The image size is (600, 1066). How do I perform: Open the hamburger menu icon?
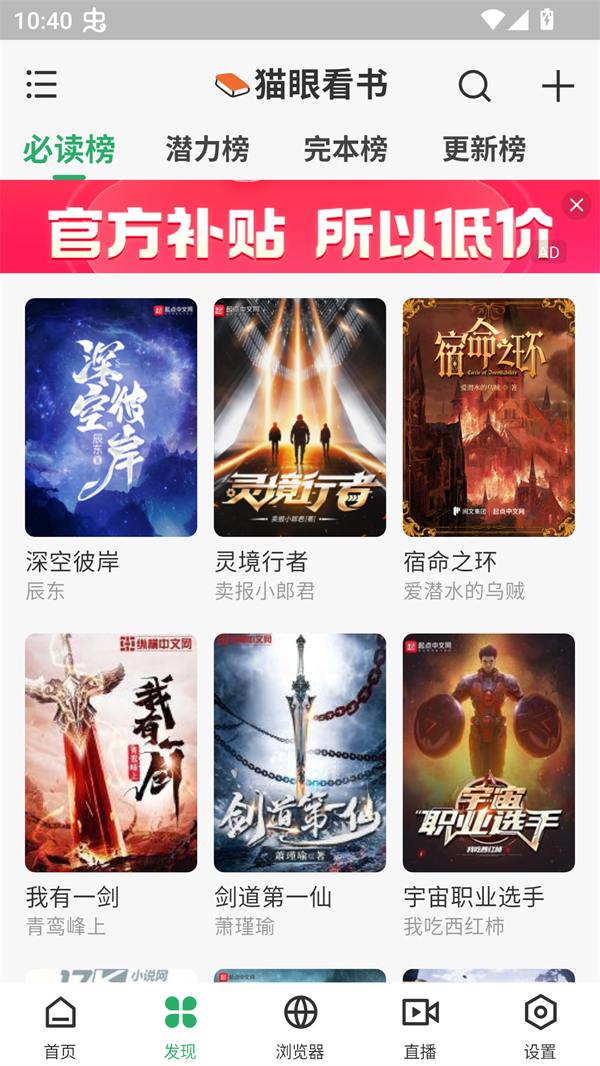point(41,85)
